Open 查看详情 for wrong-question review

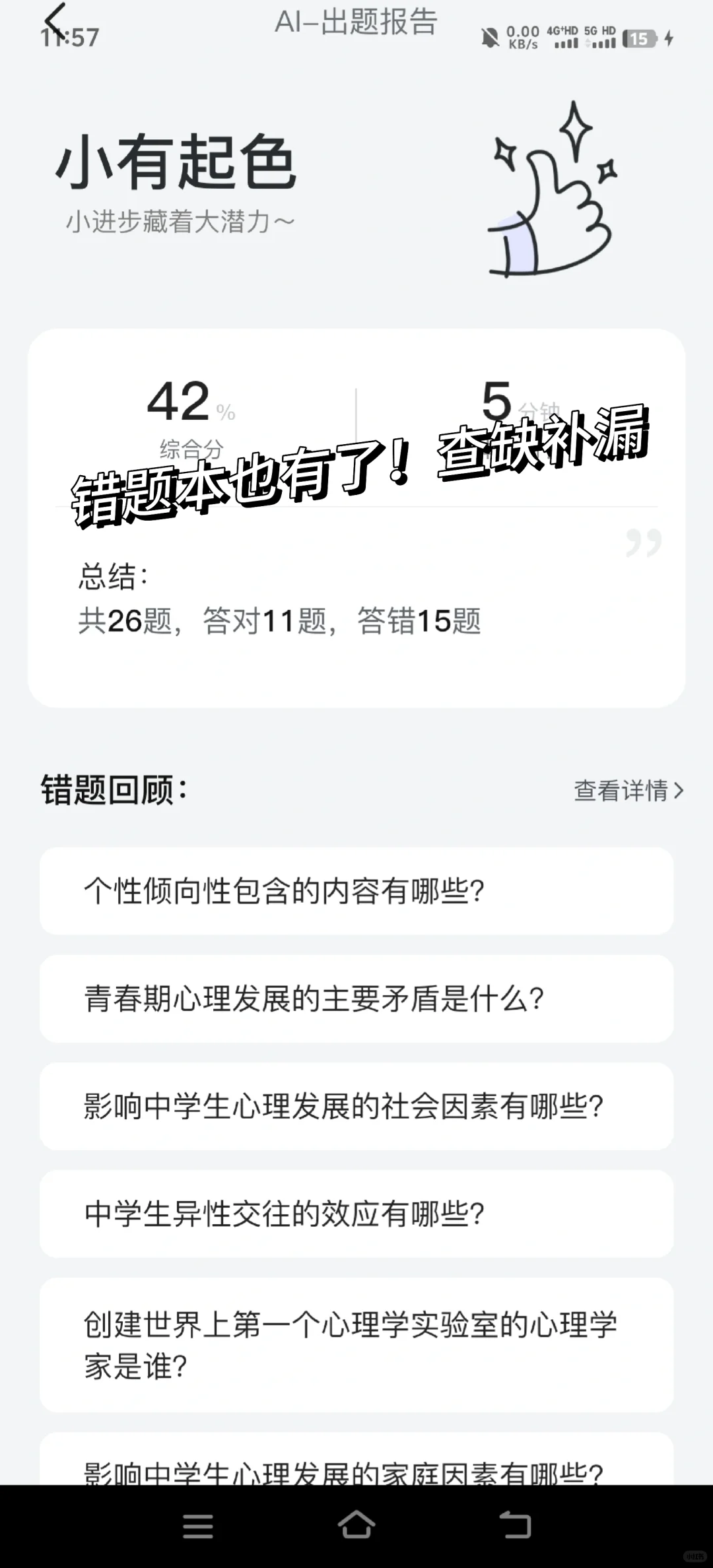tap(628, 790)
